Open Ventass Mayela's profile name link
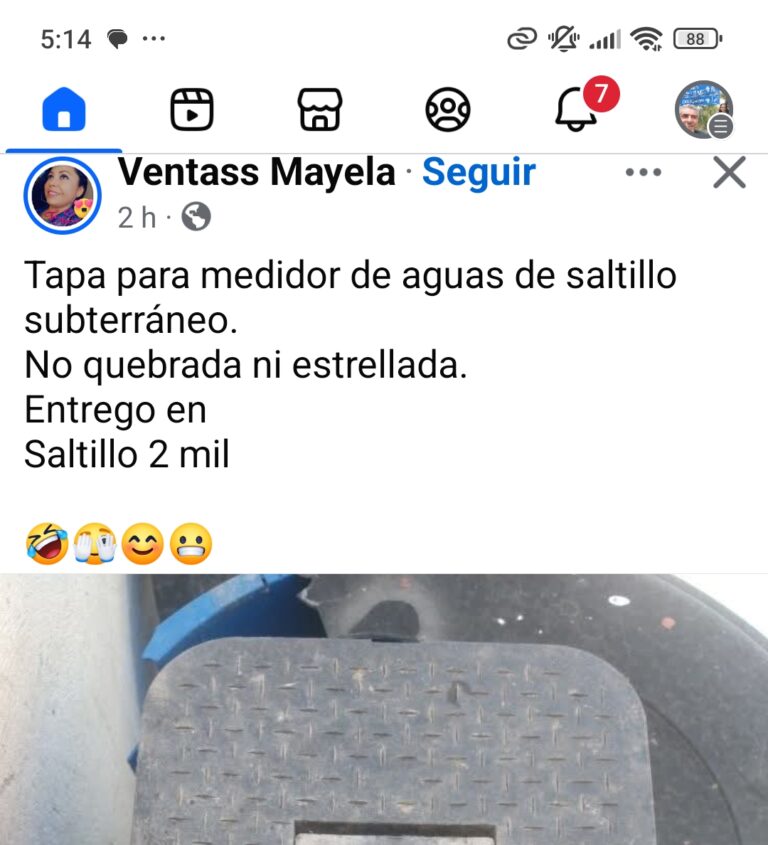This screenshot has height=845, width=768. coord(256,172)
